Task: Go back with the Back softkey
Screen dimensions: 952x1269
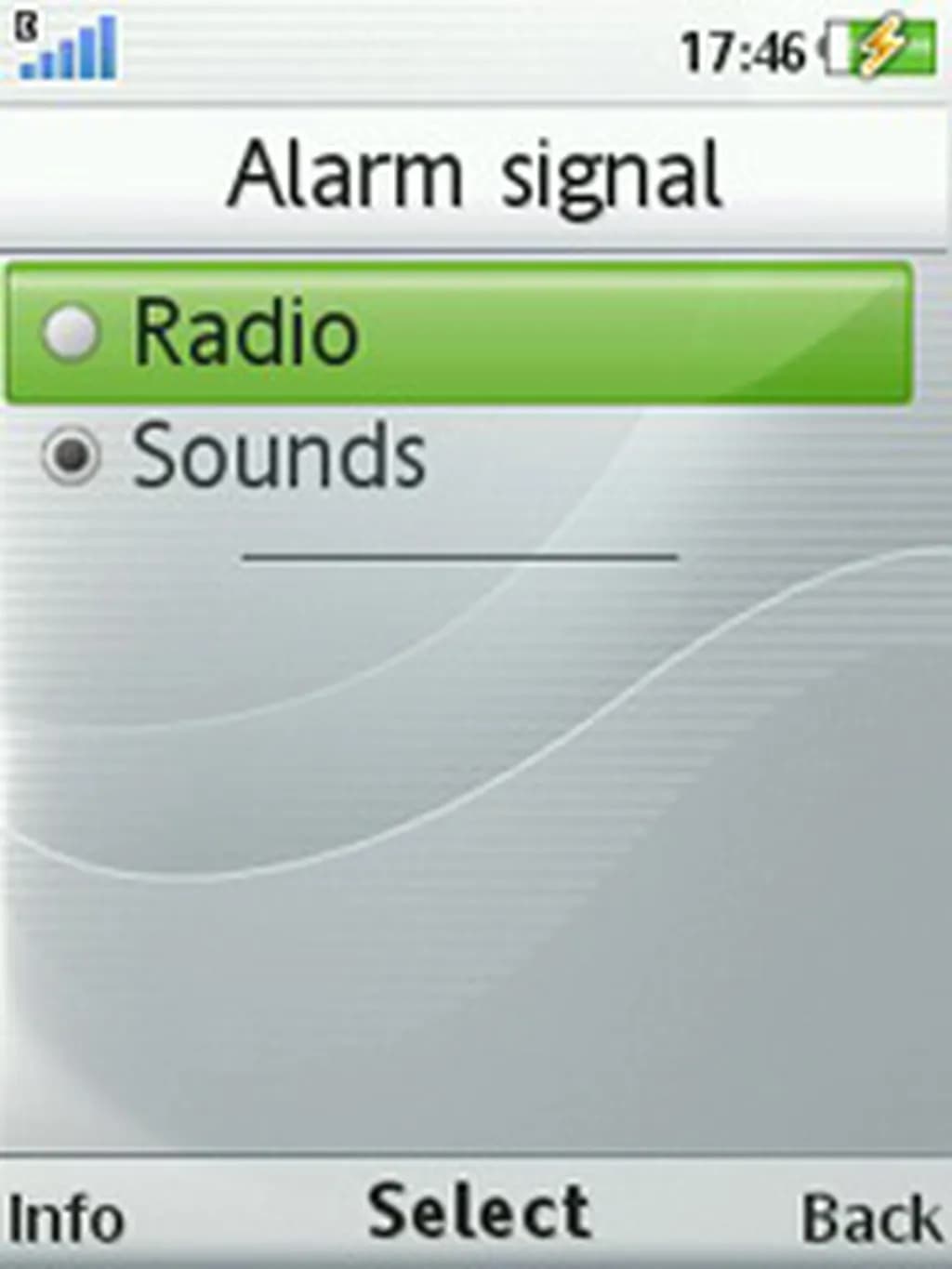Action: tap(870, 1218)
